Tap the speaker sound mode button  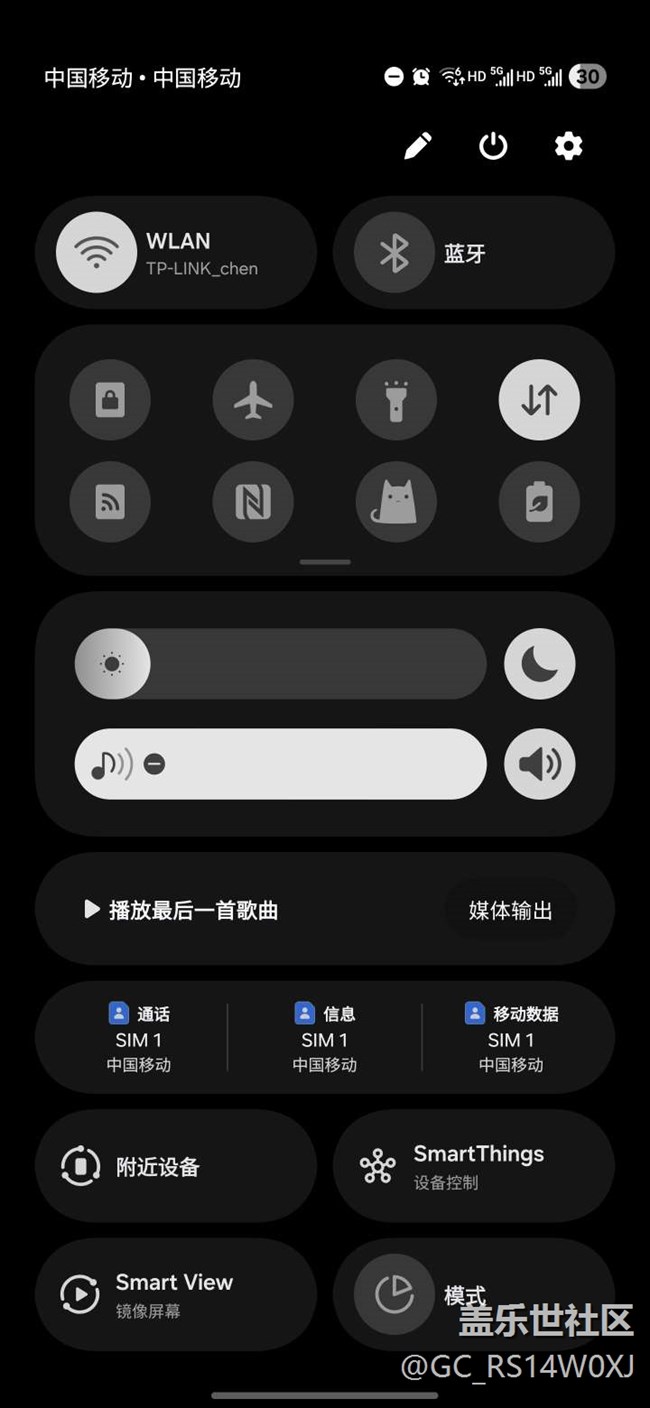(540, 765)
